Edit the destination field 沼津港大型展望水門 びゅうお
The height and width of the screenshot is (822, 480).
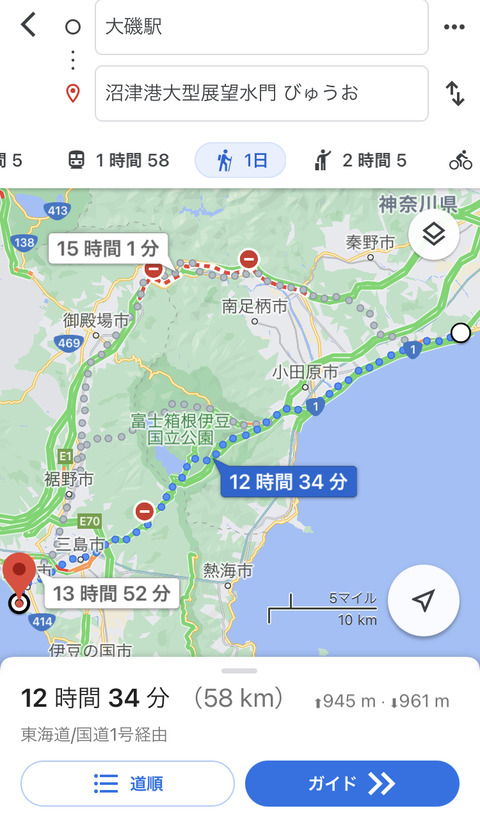[261, 93]
